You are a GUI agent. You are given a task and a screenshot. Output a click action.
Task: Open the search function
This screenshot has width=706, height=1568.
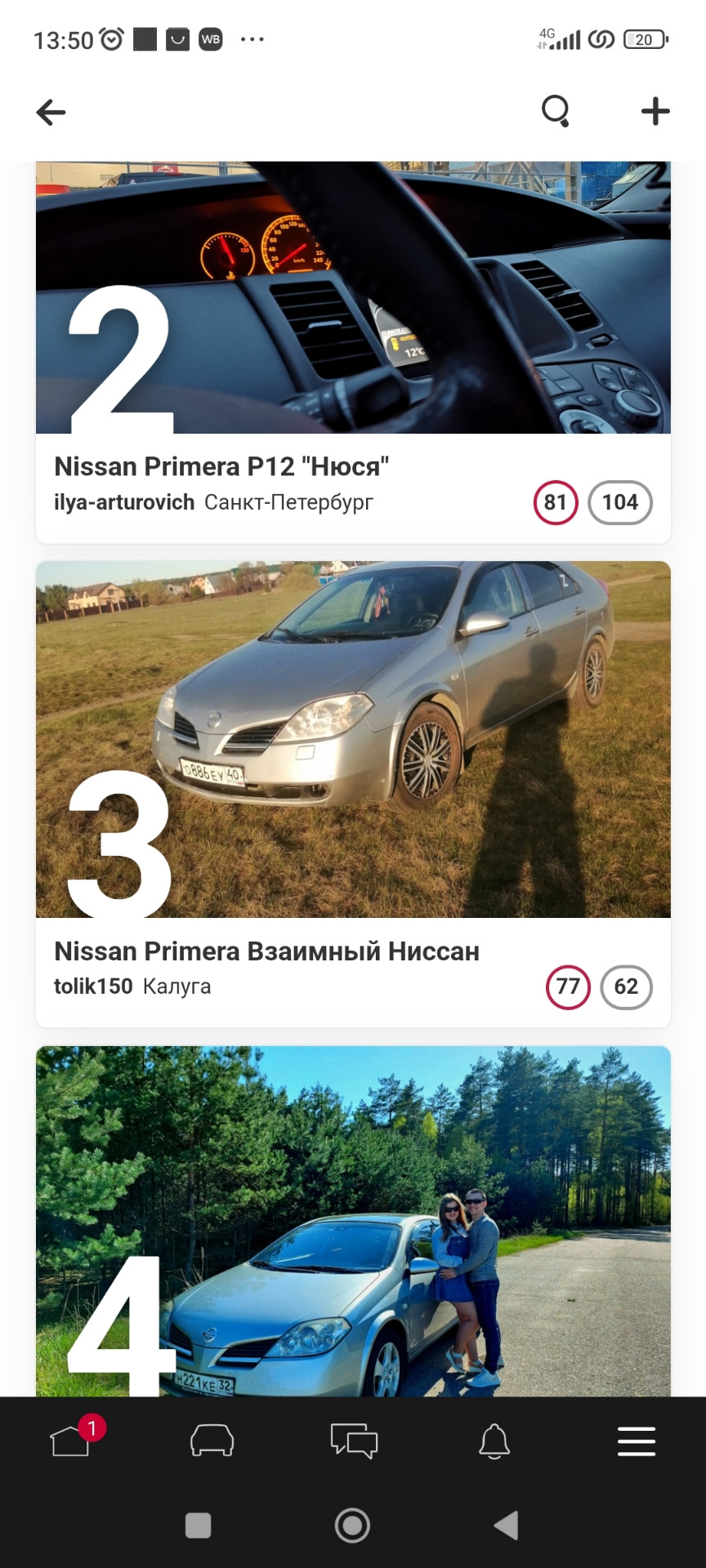555,111
